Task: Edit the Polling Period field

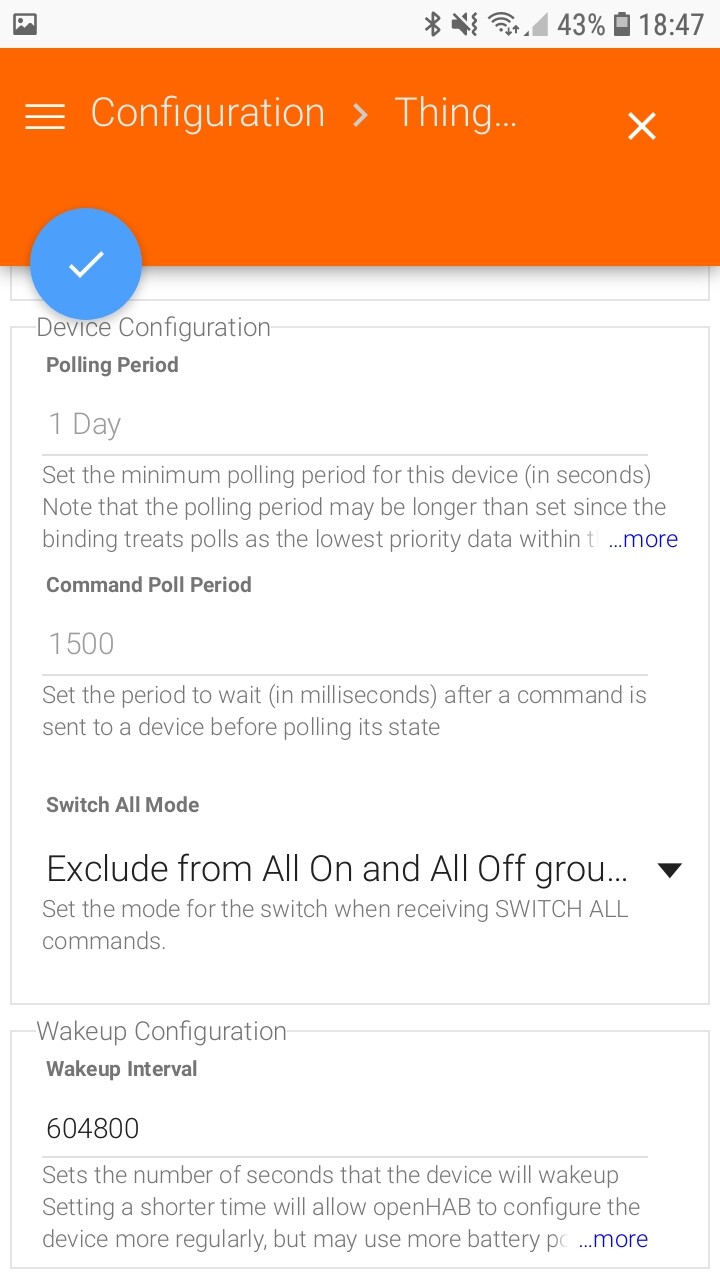Action: pos(346,424)
